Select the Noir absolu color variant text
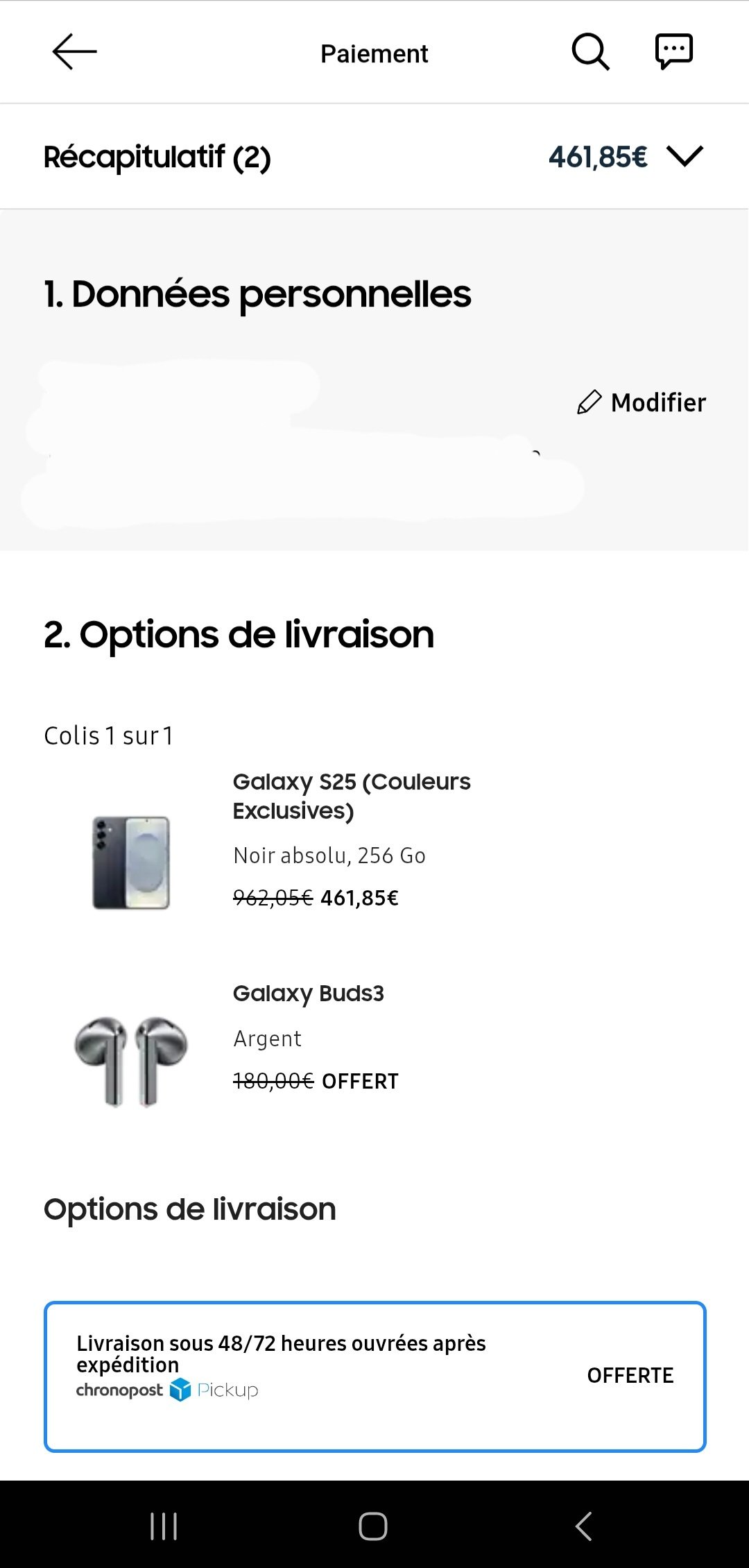Screen dimensions: 749x1568 [x=330, y=855]
